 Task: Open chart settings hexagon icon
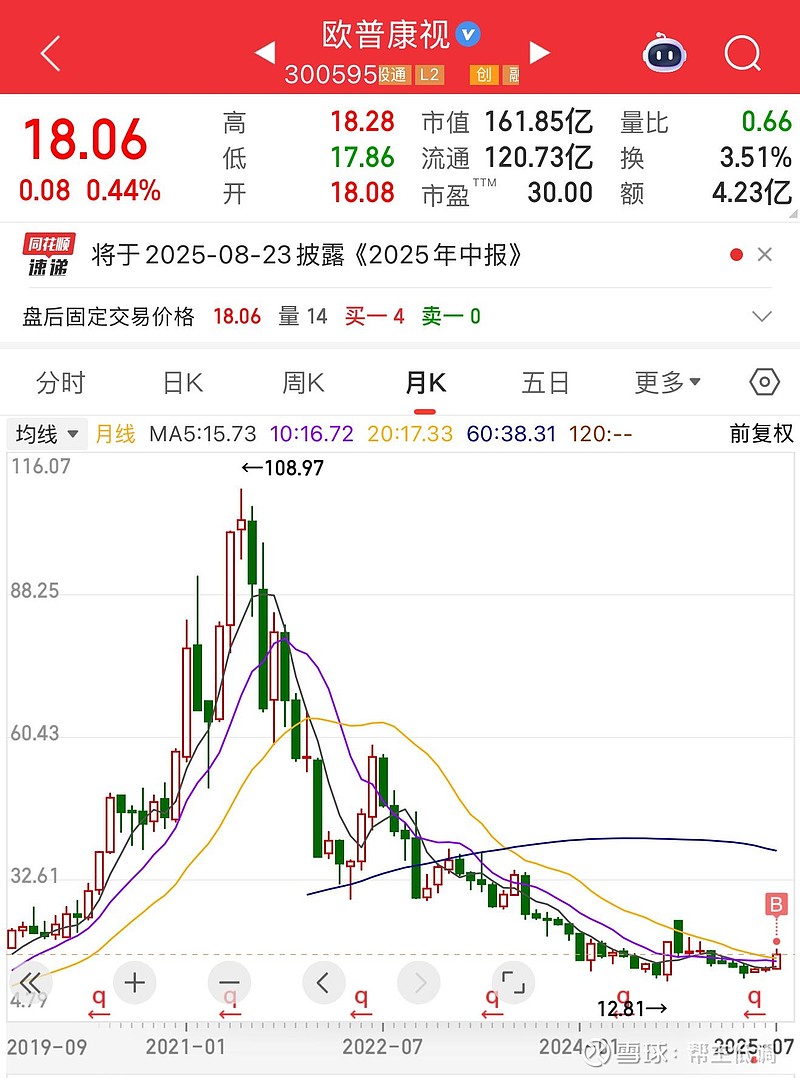coord(764,383)
